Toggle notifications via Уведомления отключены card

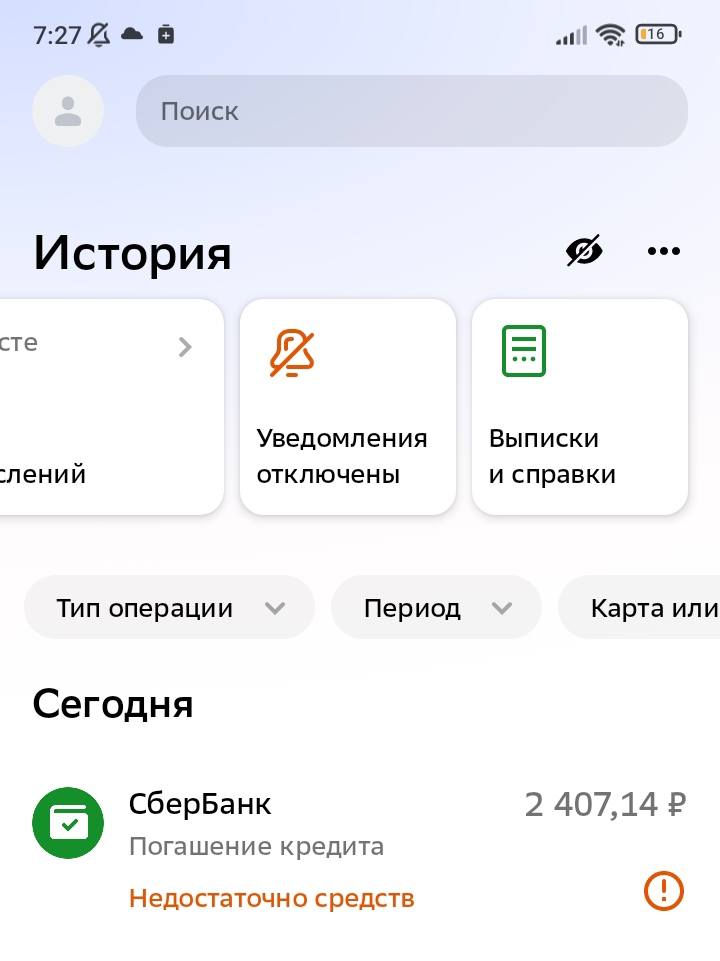(x=347, y=406)
